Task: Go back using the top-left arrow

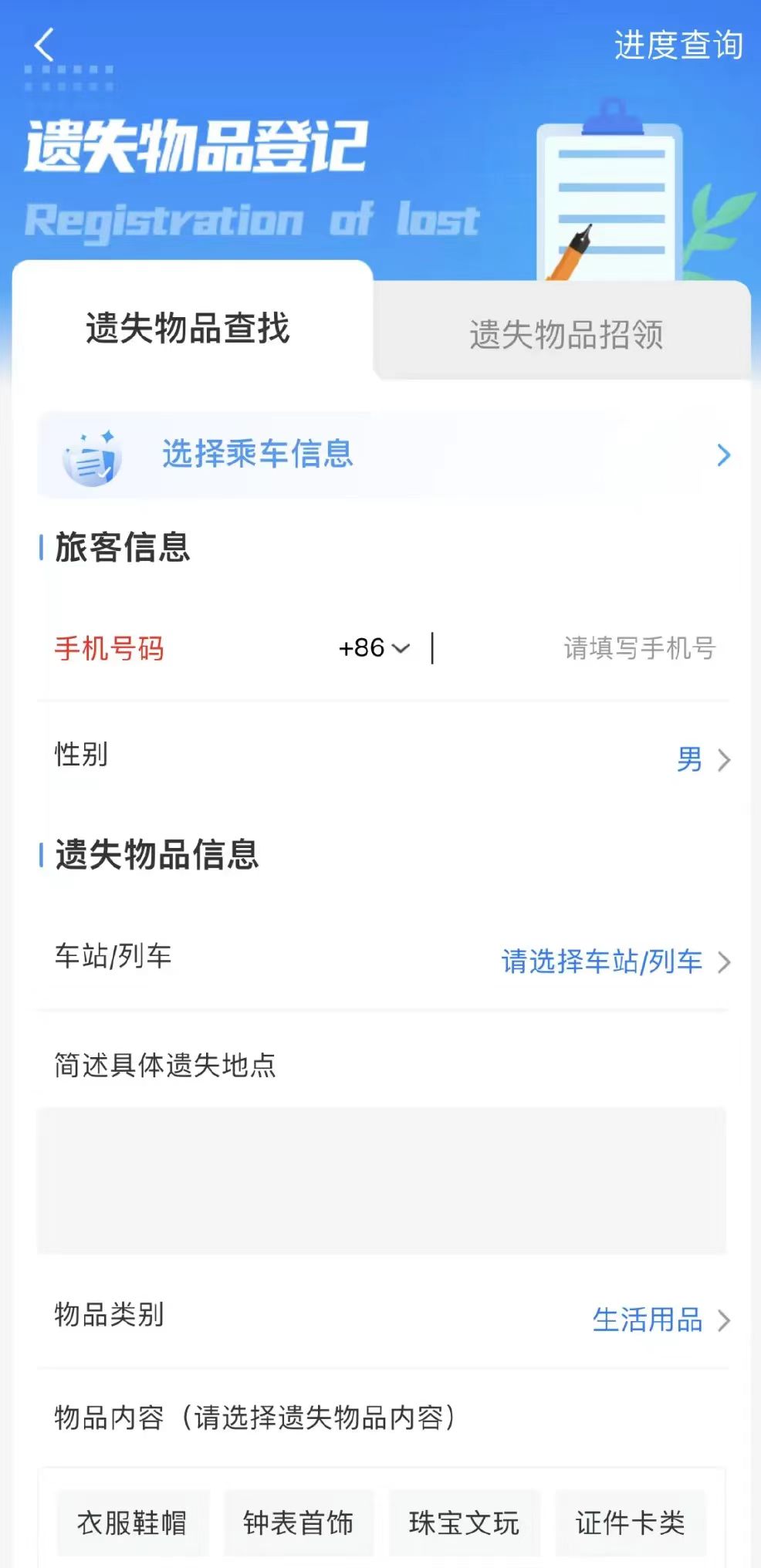Action: (44, 45)
